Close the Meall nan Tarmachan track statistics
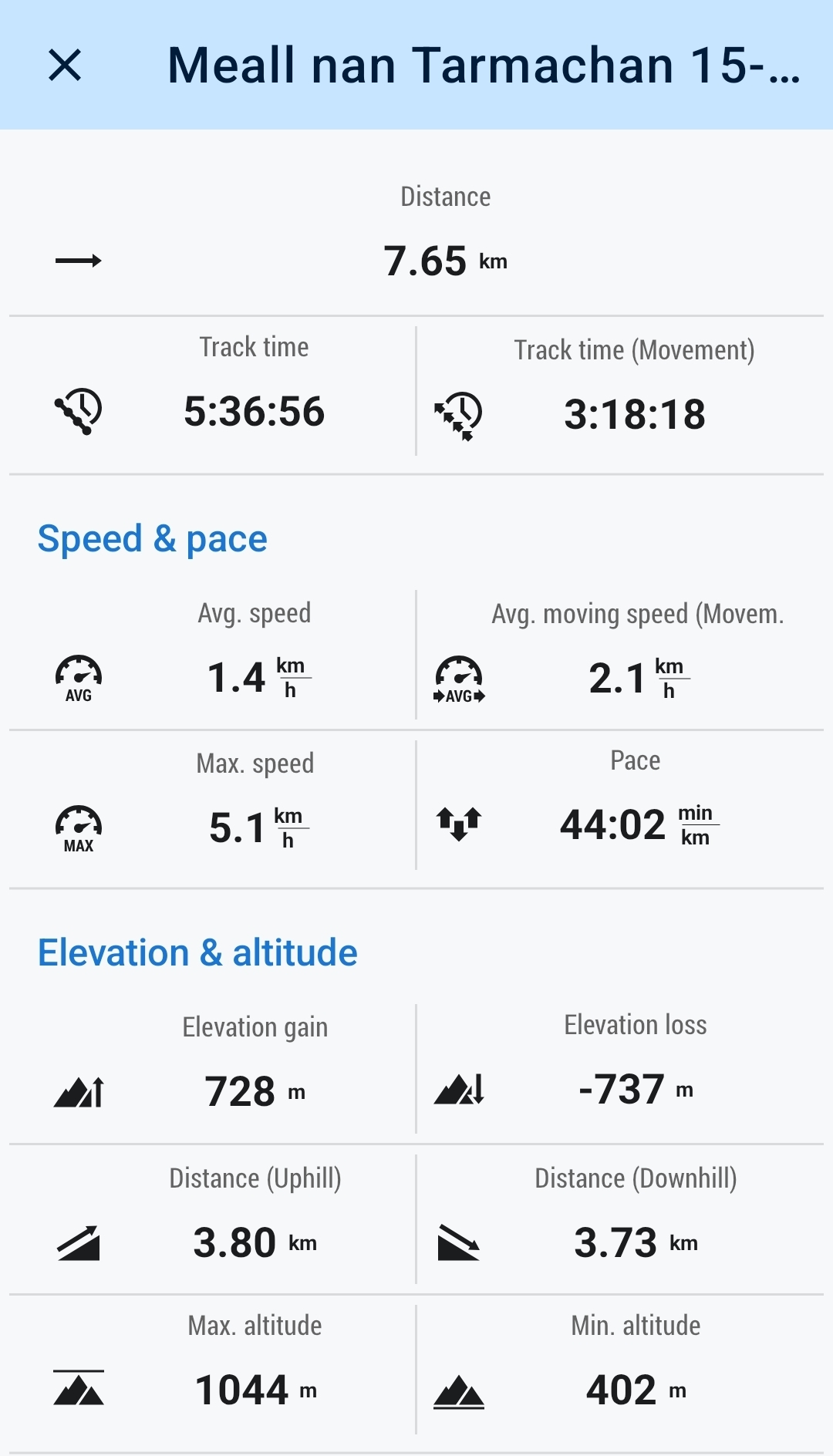 point(65,65)
